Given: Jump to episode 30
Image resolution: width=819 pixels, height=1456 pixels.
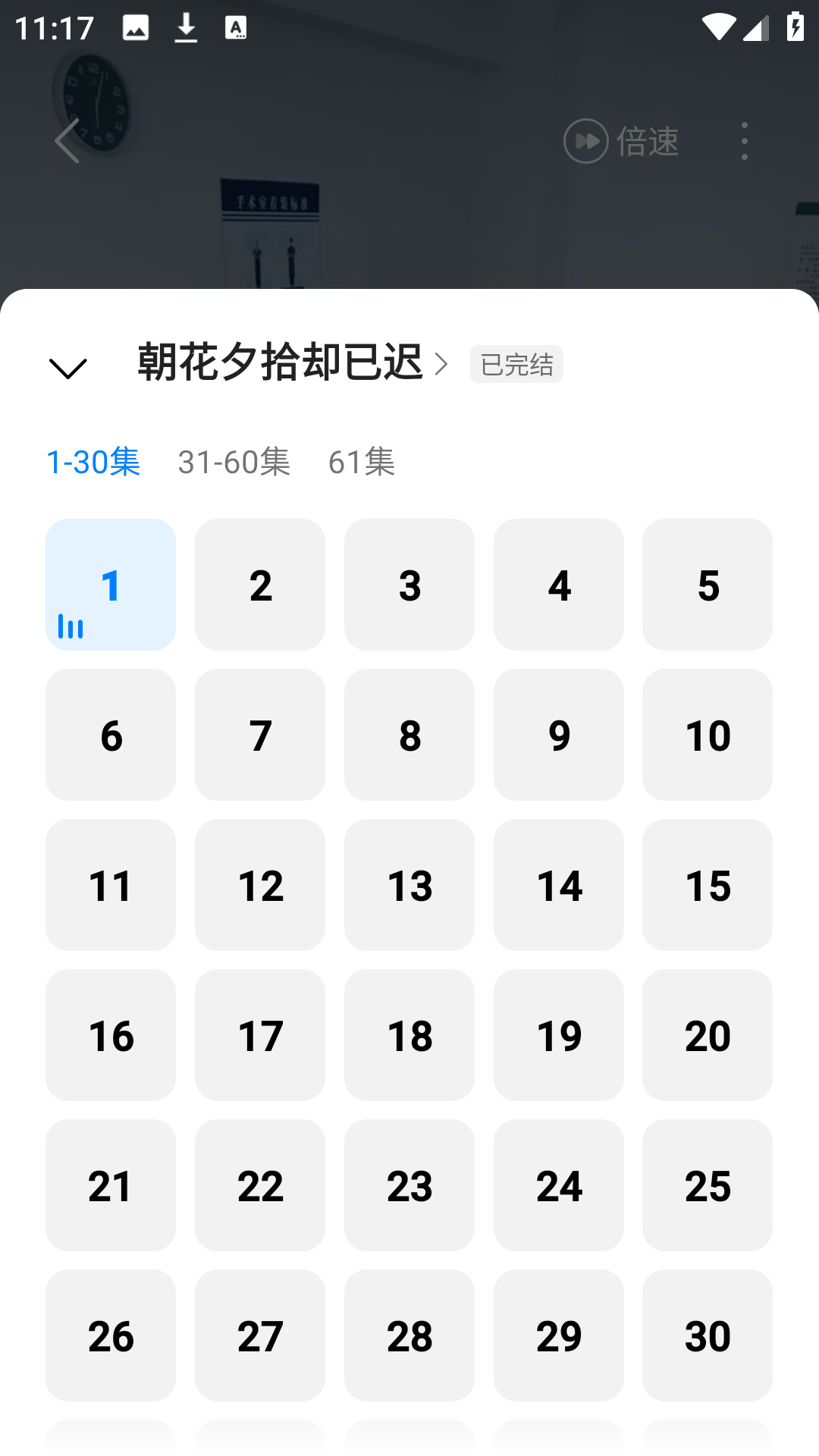Looking at the screenshot, I should tap(707, 1335).
